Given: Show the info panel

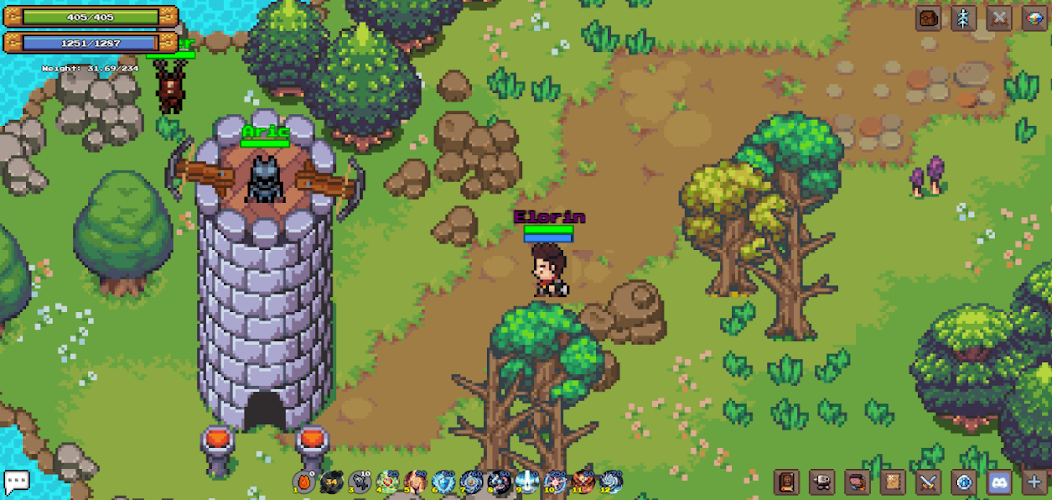Looking at the screenshot, I should [x=963, y=482].
